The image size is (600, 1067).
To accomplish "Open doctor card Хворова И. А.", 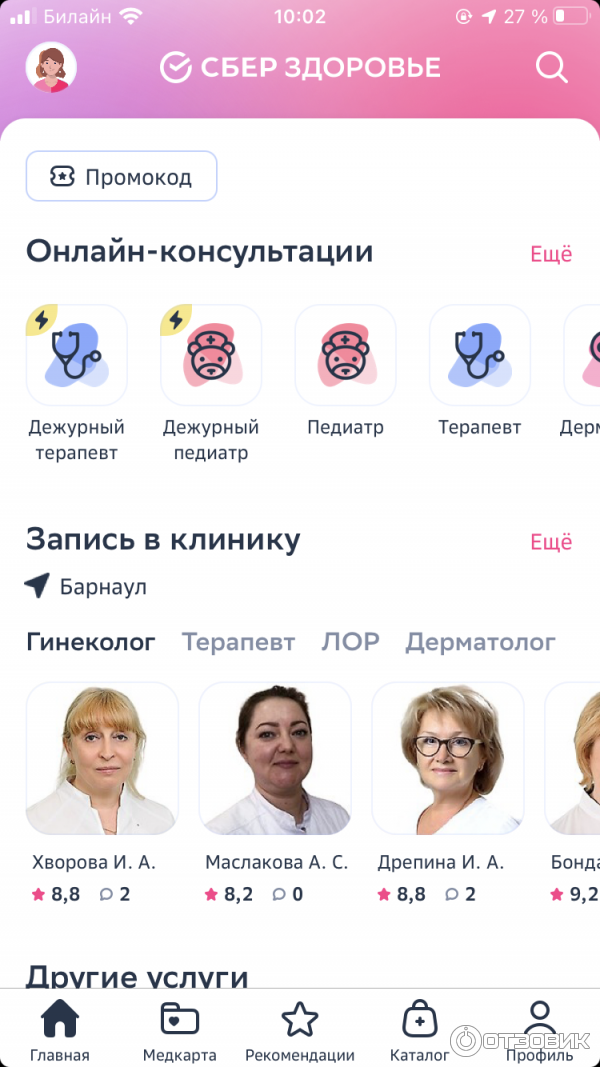I will tap(102, 793).
